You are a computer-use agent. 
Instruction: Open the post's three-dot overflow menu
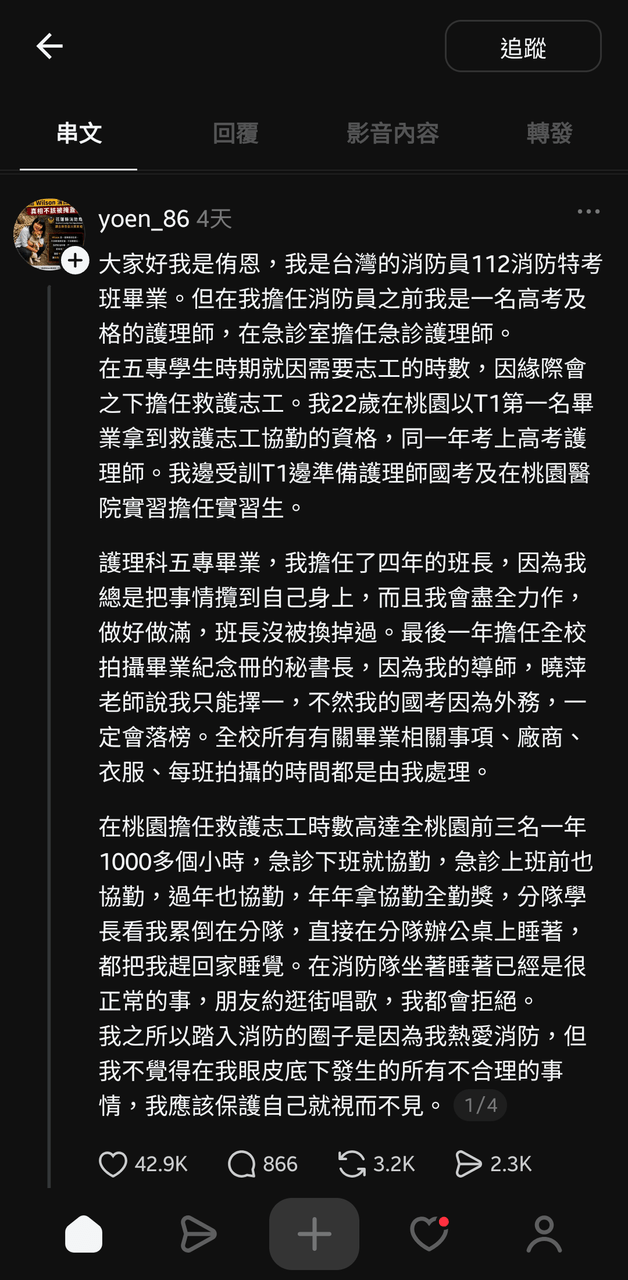[x=589, y=212]
